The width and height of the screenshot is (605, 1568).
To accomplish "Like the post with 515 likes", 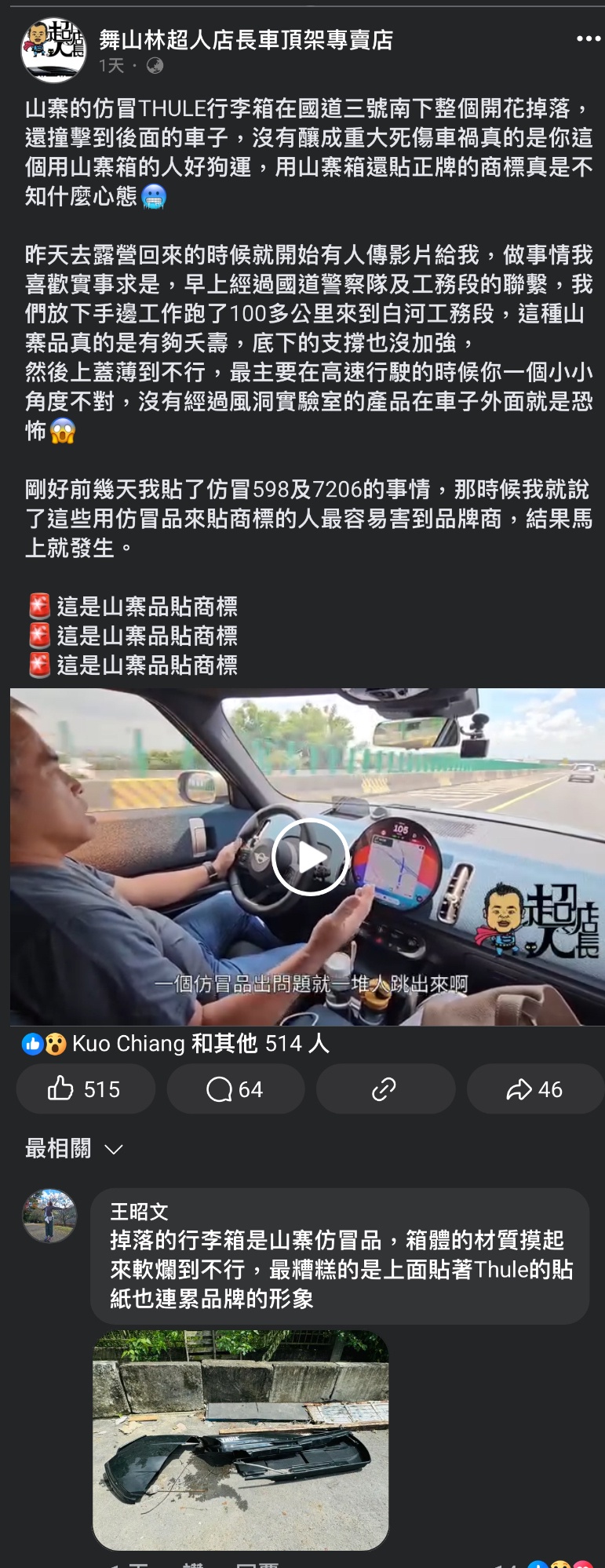I will coord(86,1089).
